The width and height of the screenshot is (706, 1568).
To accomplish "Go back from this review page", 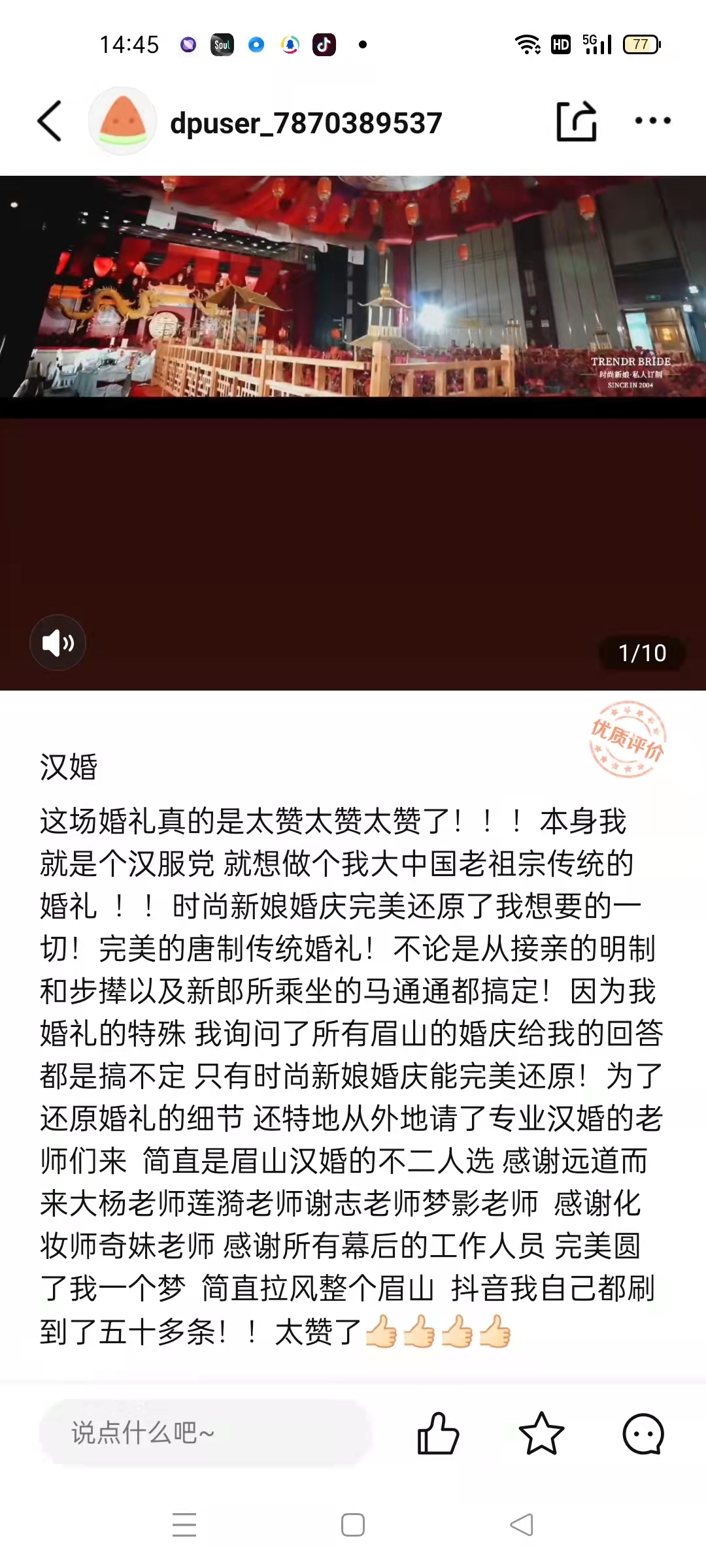I will 50,122.
